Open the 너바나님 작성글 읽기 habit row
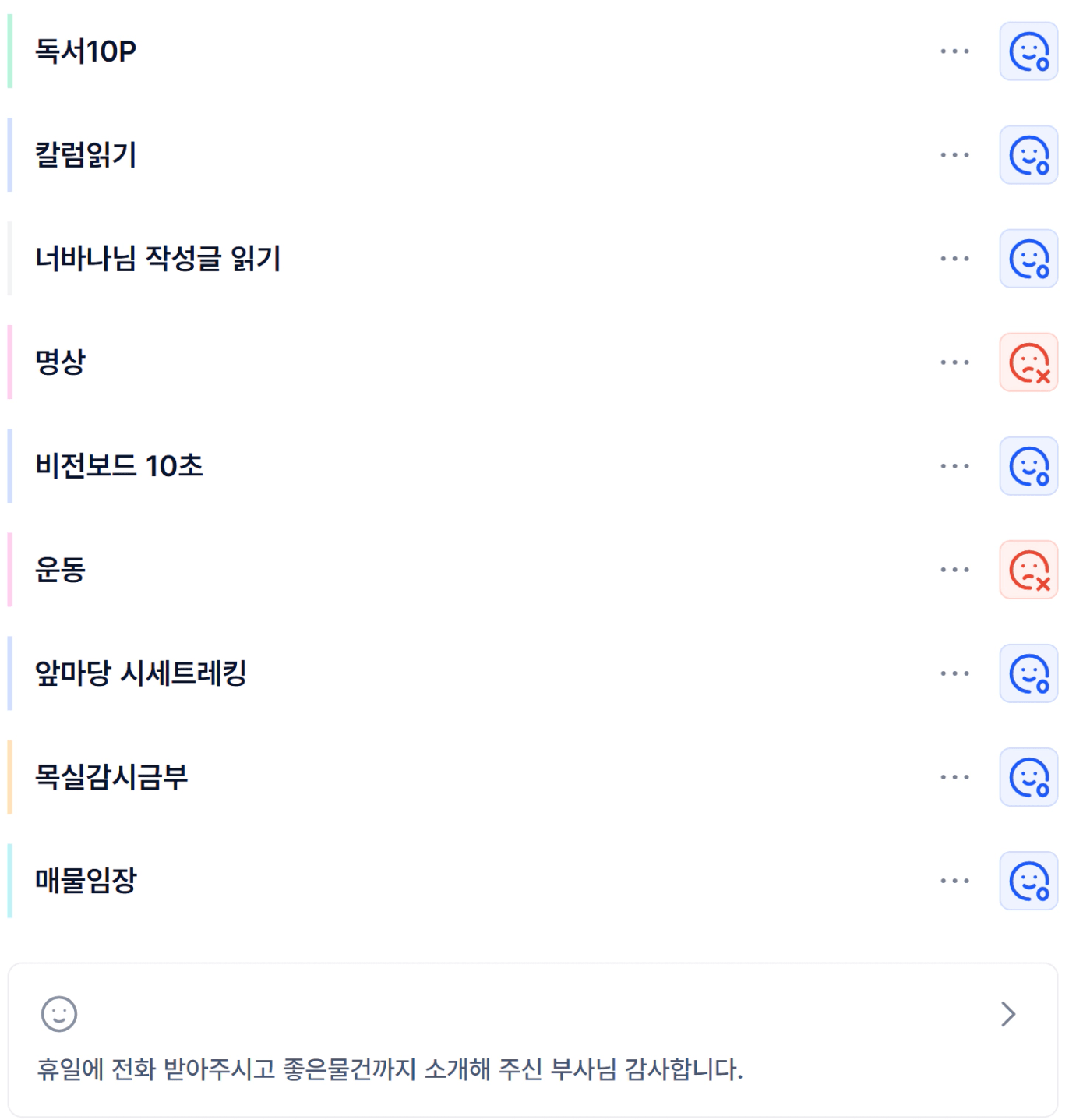 pos(467,259)
